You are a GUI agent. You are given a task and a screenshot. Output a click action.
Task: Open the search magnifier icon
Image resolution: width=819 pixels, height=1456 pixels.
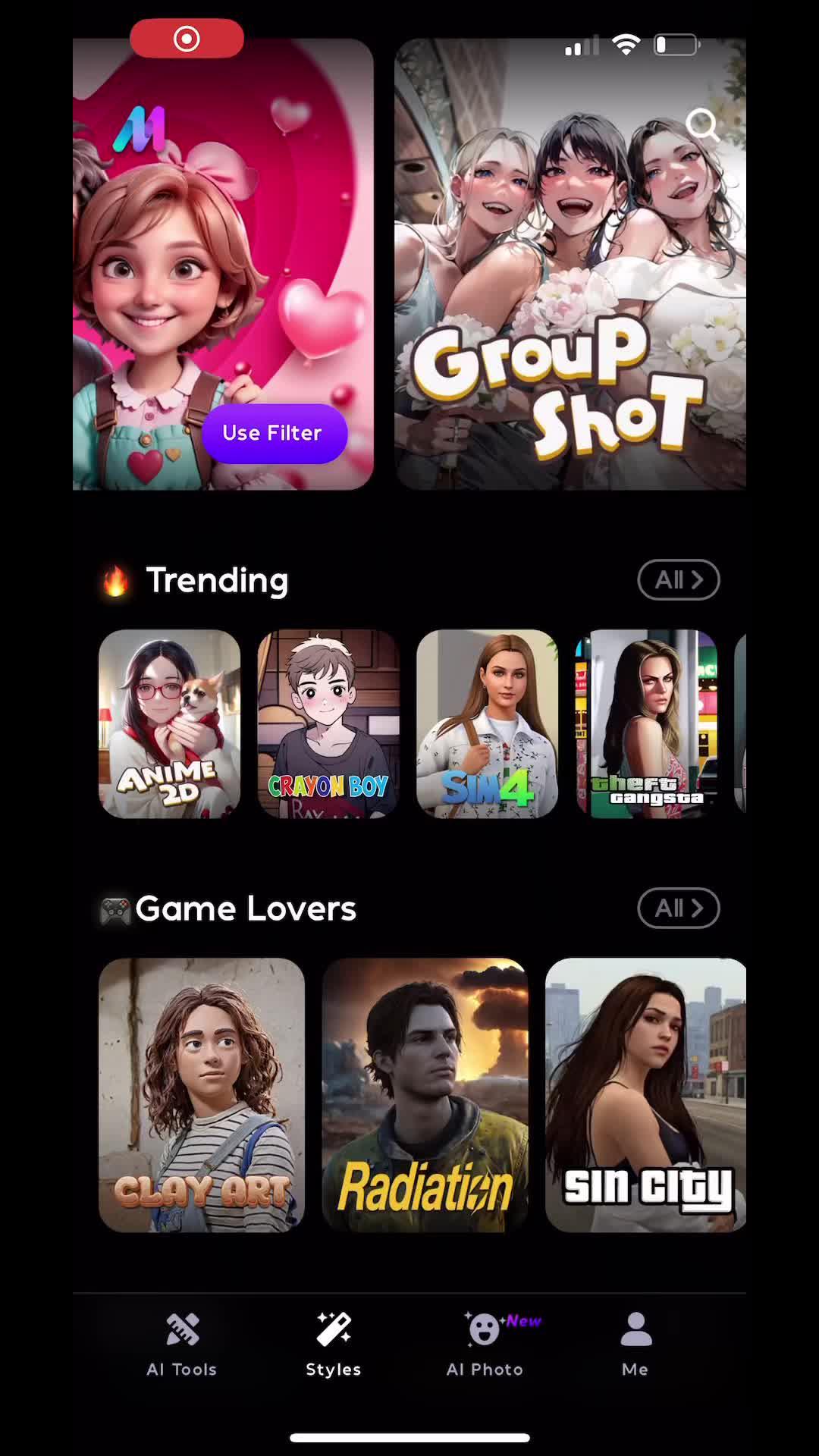tap(702, 125)
